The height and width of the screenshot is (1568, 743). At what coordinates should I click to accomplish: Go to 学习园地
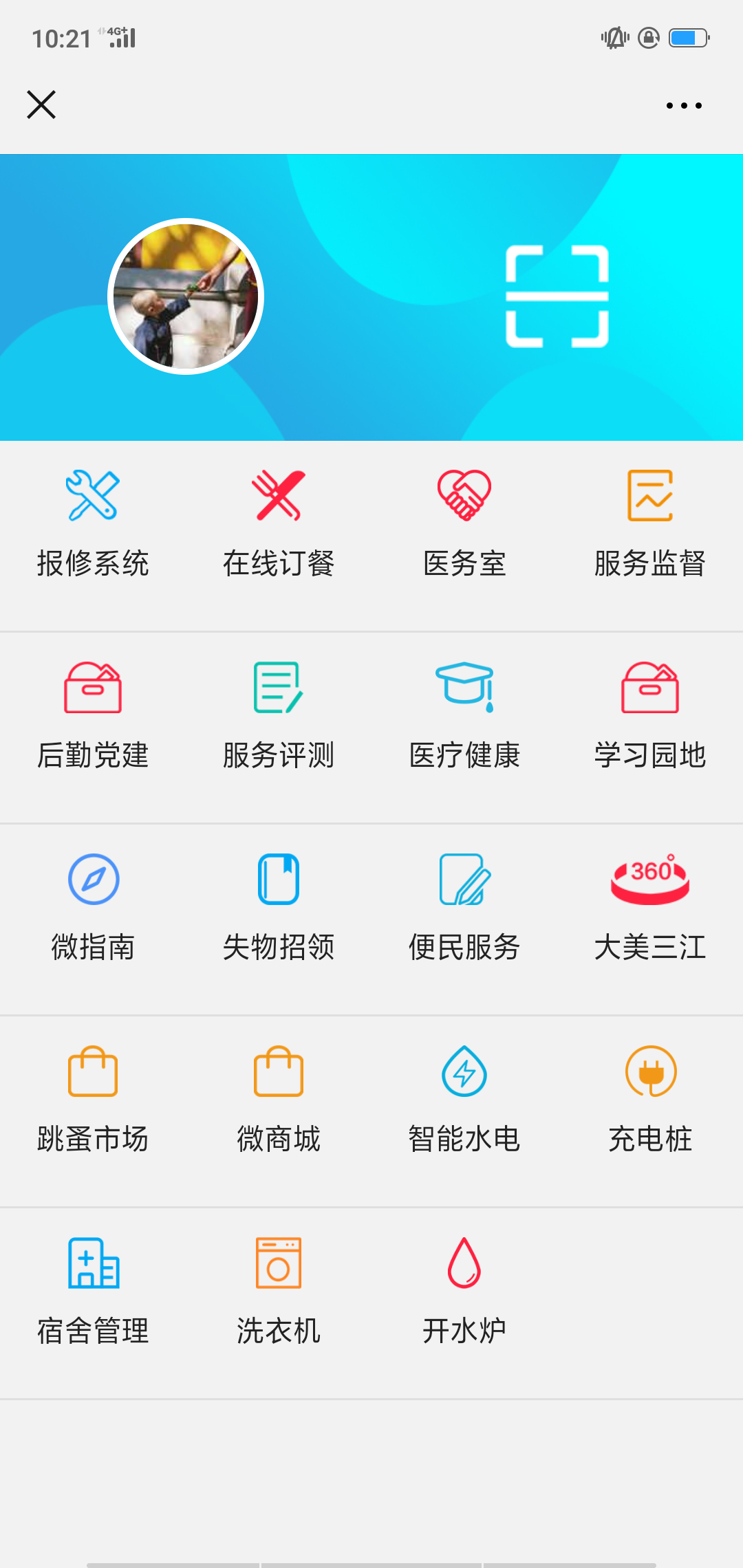tap(650, 715)
